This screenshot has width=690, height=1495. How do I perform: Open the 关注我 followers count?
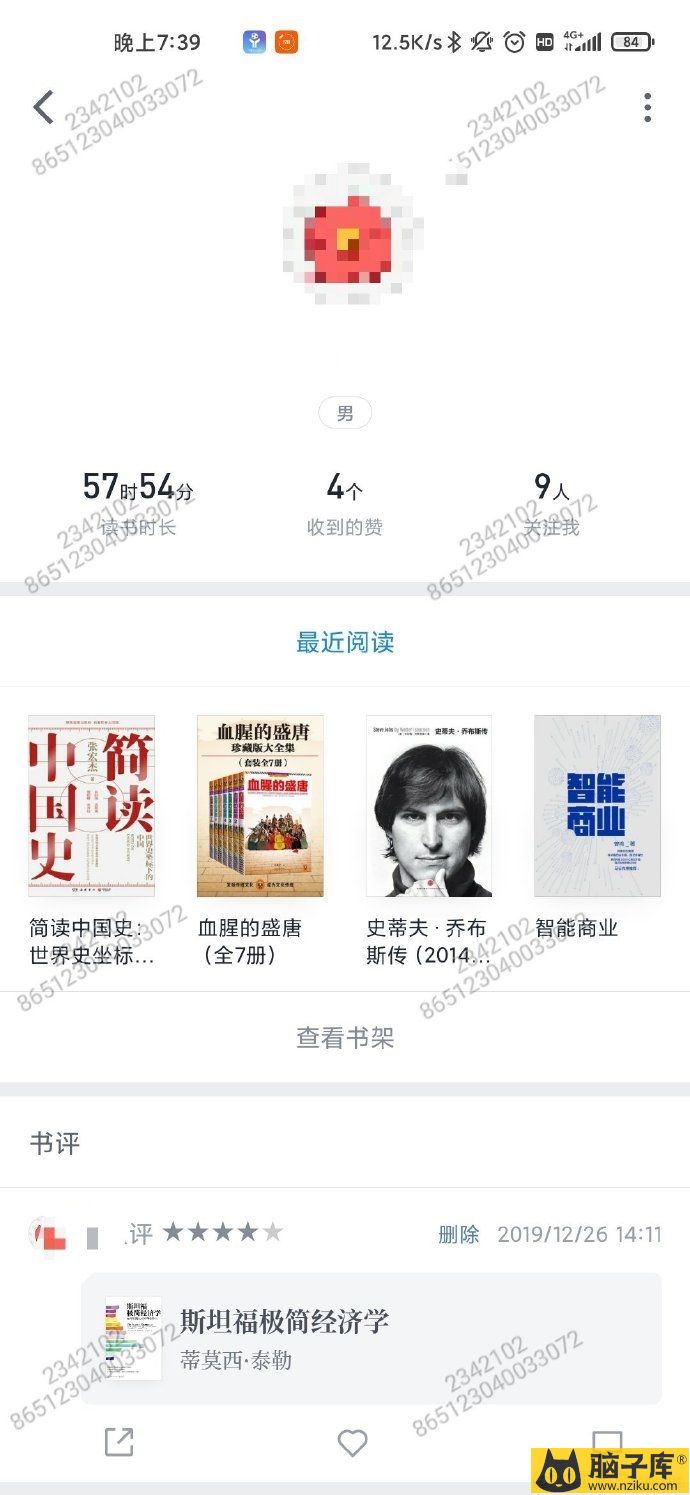(551, 503)
